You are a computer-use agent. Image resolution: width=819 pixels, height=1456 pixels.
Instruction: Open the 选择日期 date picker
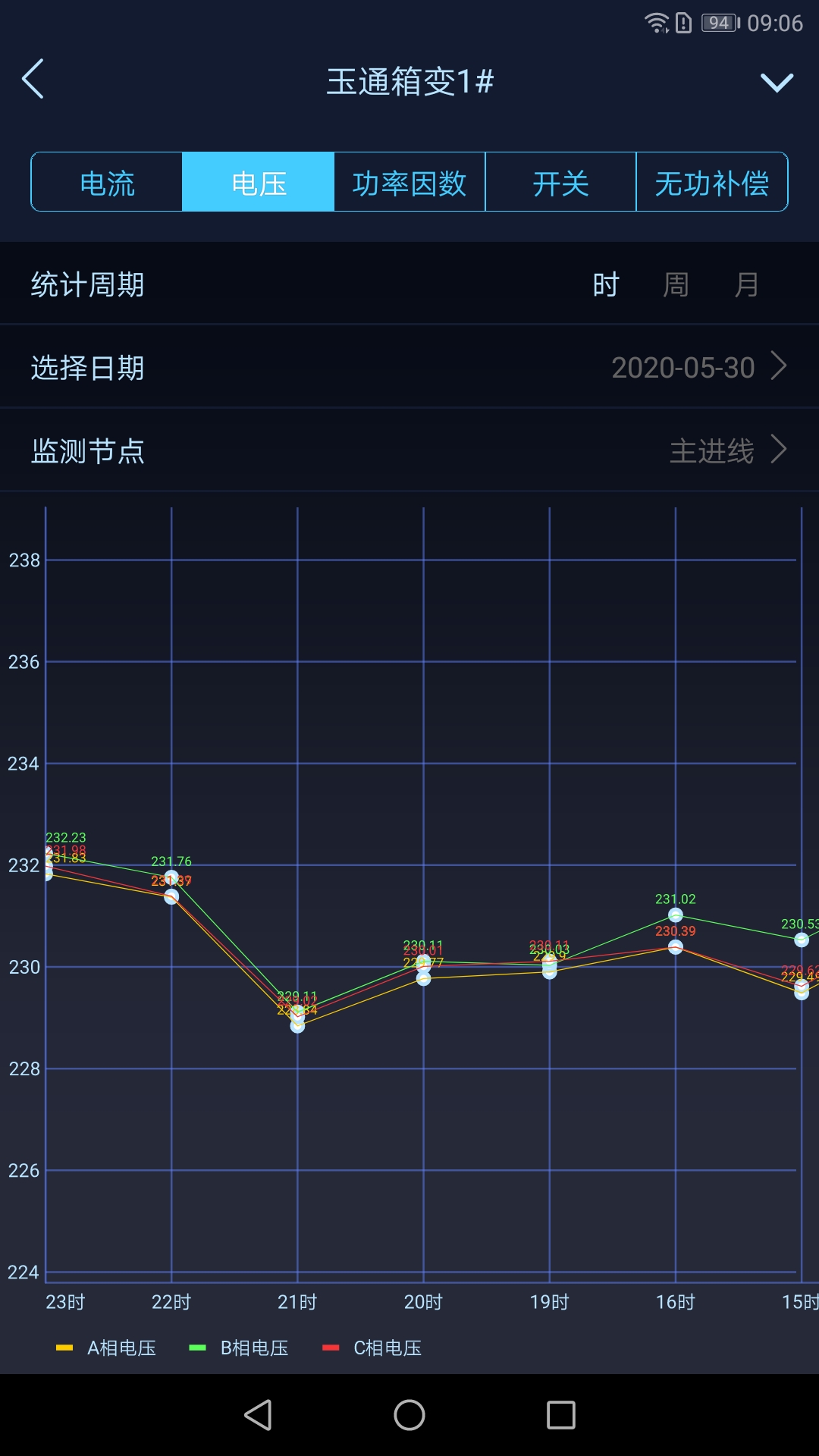(x=698, y=368)
